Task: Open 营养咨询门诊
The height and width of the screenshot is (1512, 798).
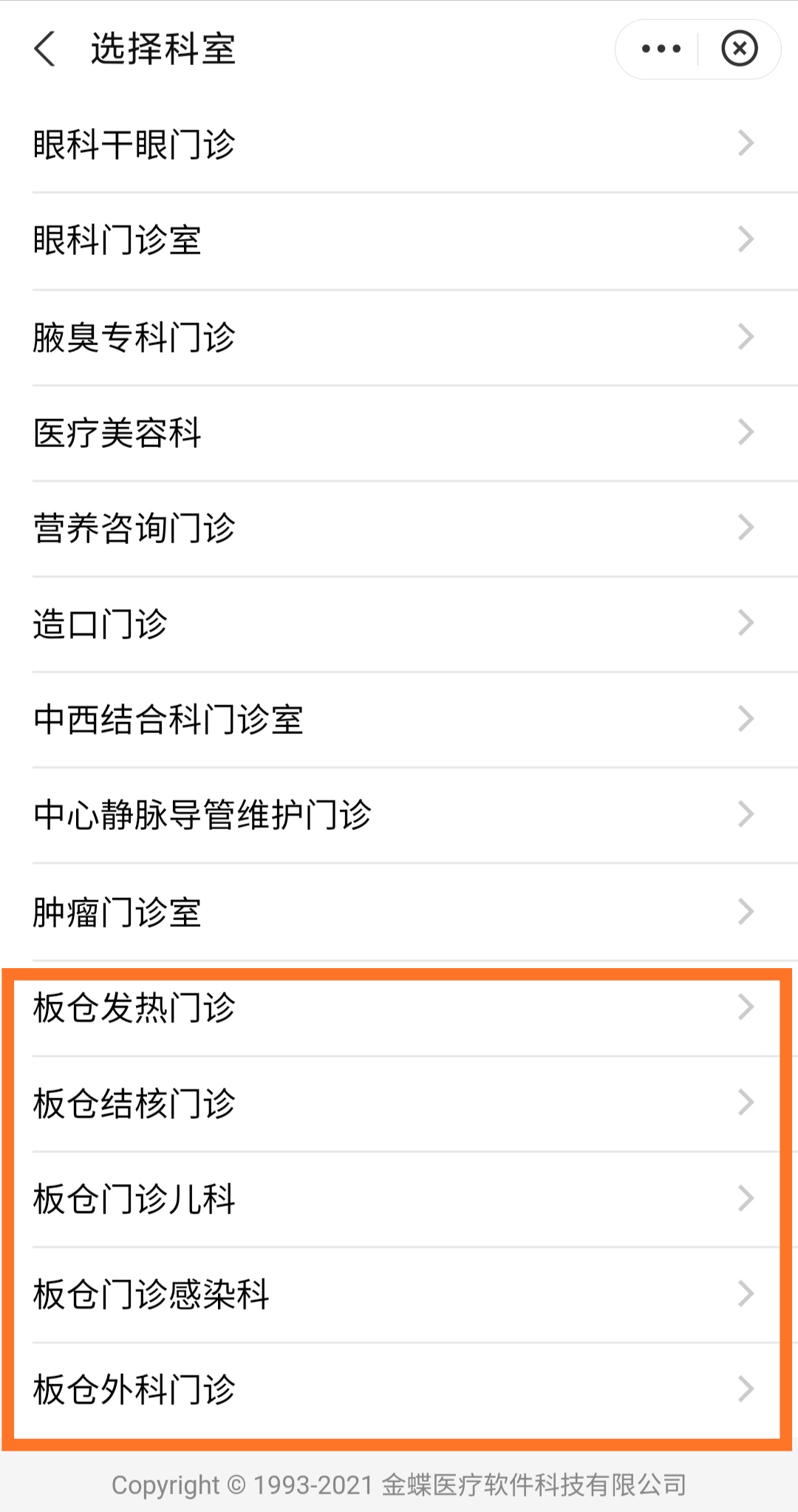Action: pyautogui.click(x=399, y=528)
